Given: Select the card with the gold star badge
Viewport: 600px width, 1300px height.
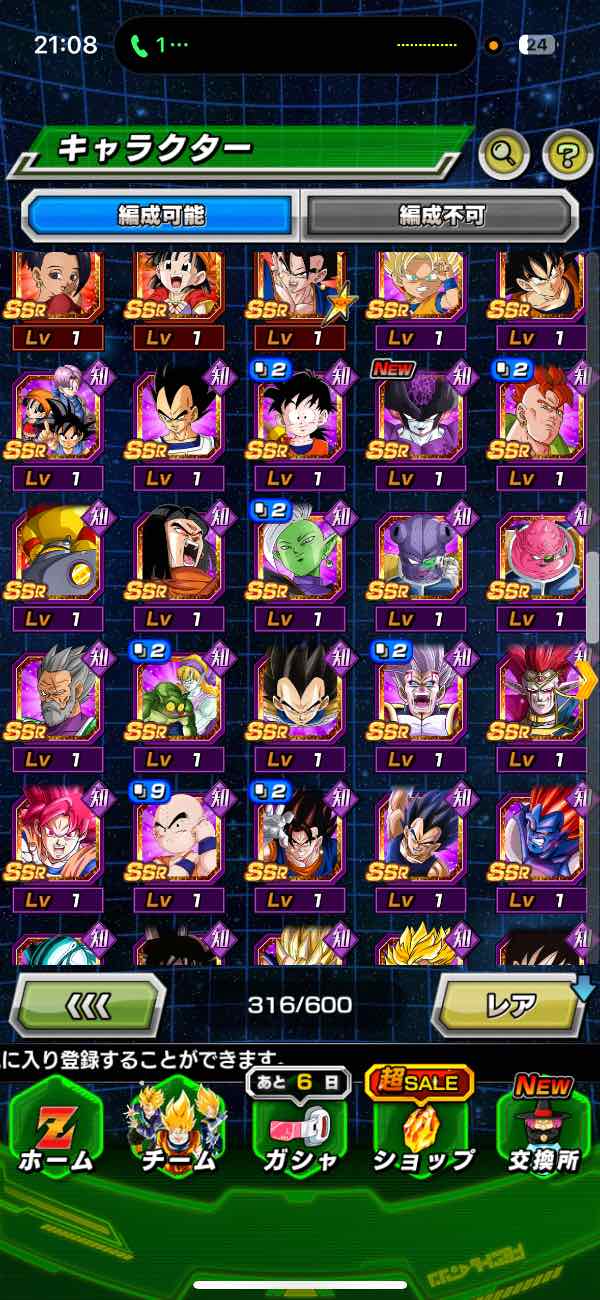Looking at the screenshot, I should tap(300, 290).
